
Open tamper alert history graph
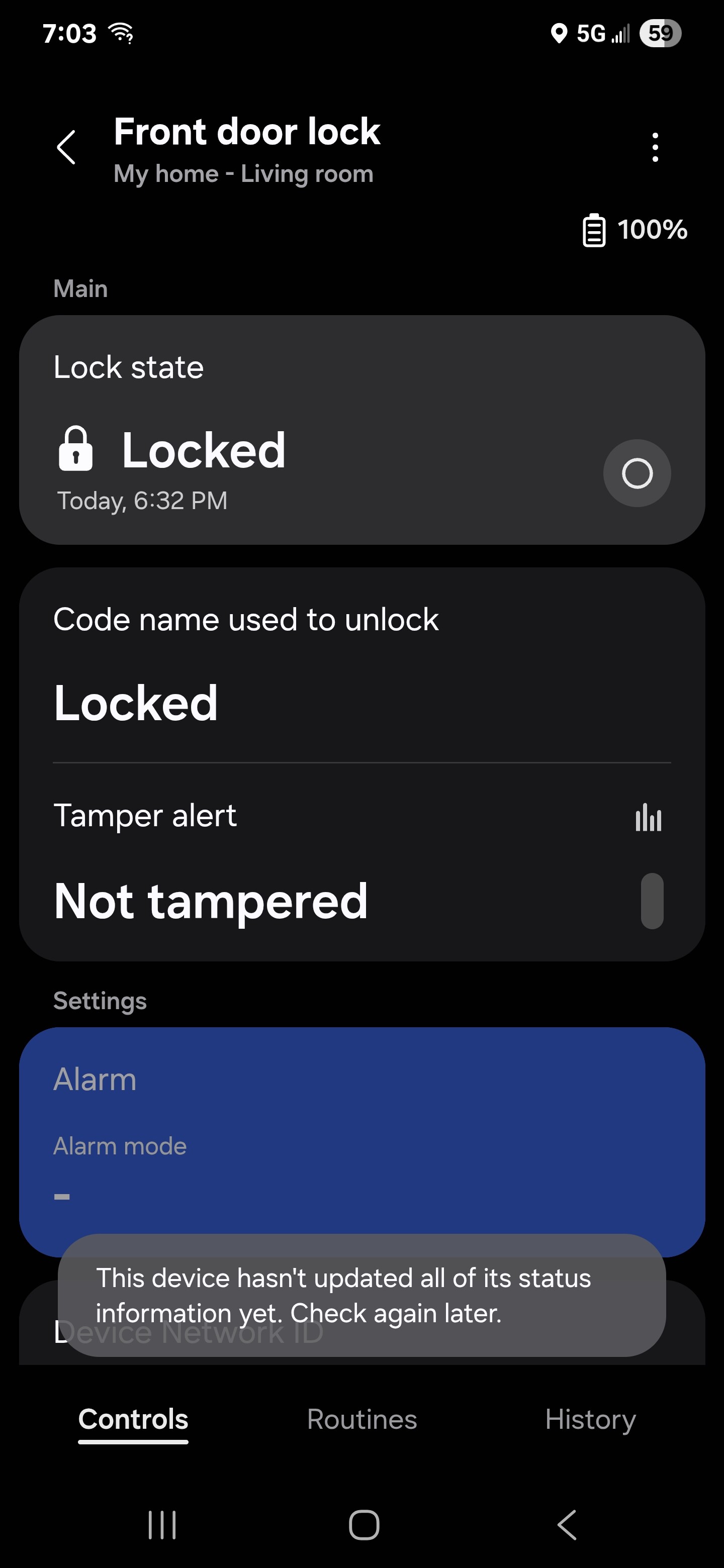(x=648, y=817)
